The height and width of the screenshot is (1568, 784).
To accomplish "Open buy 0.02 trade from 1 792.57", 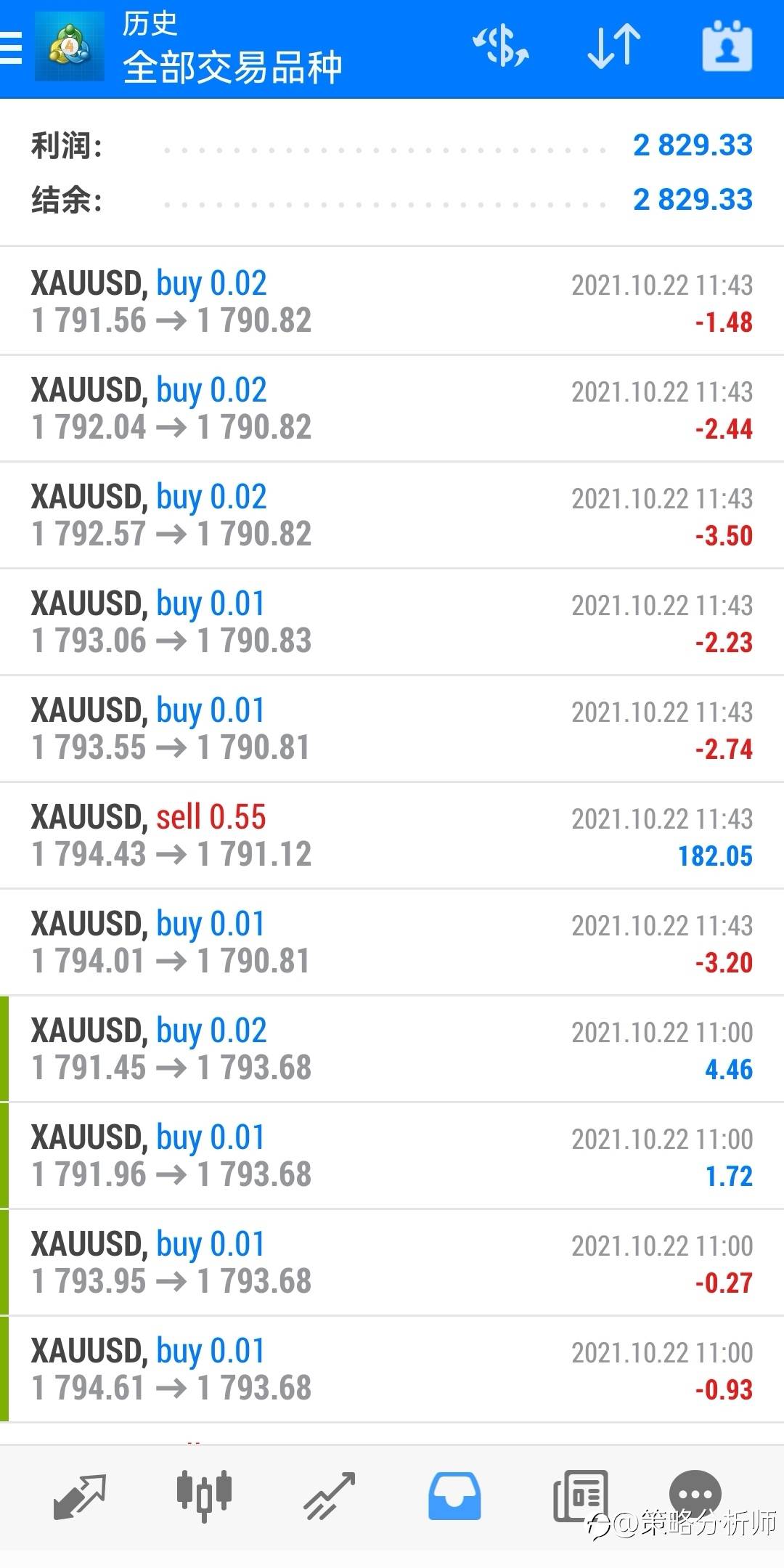I will pos(392,515).
